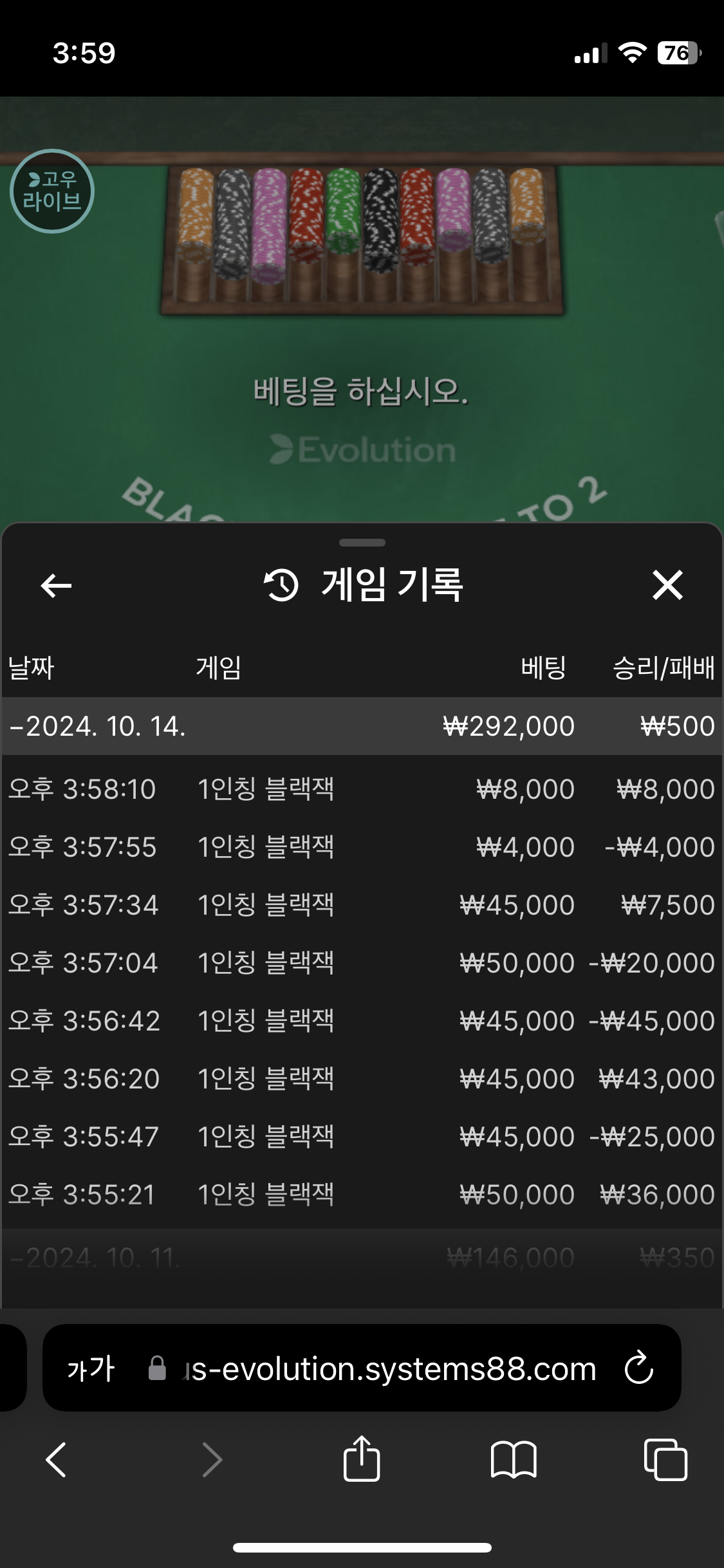Go back in Safari browser

click(x=56, y=1459)
